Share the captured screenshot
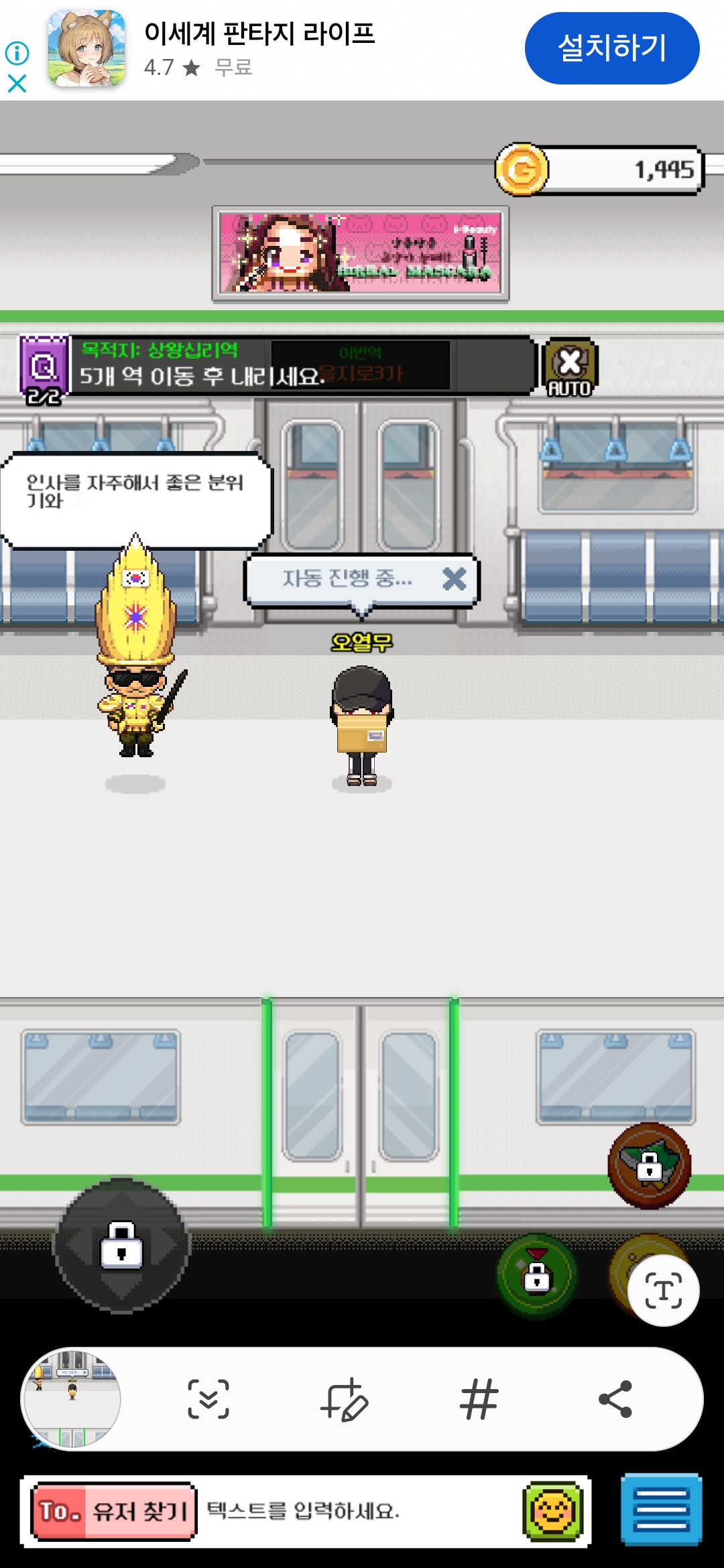724x1568 pixels. point(615,1399)
